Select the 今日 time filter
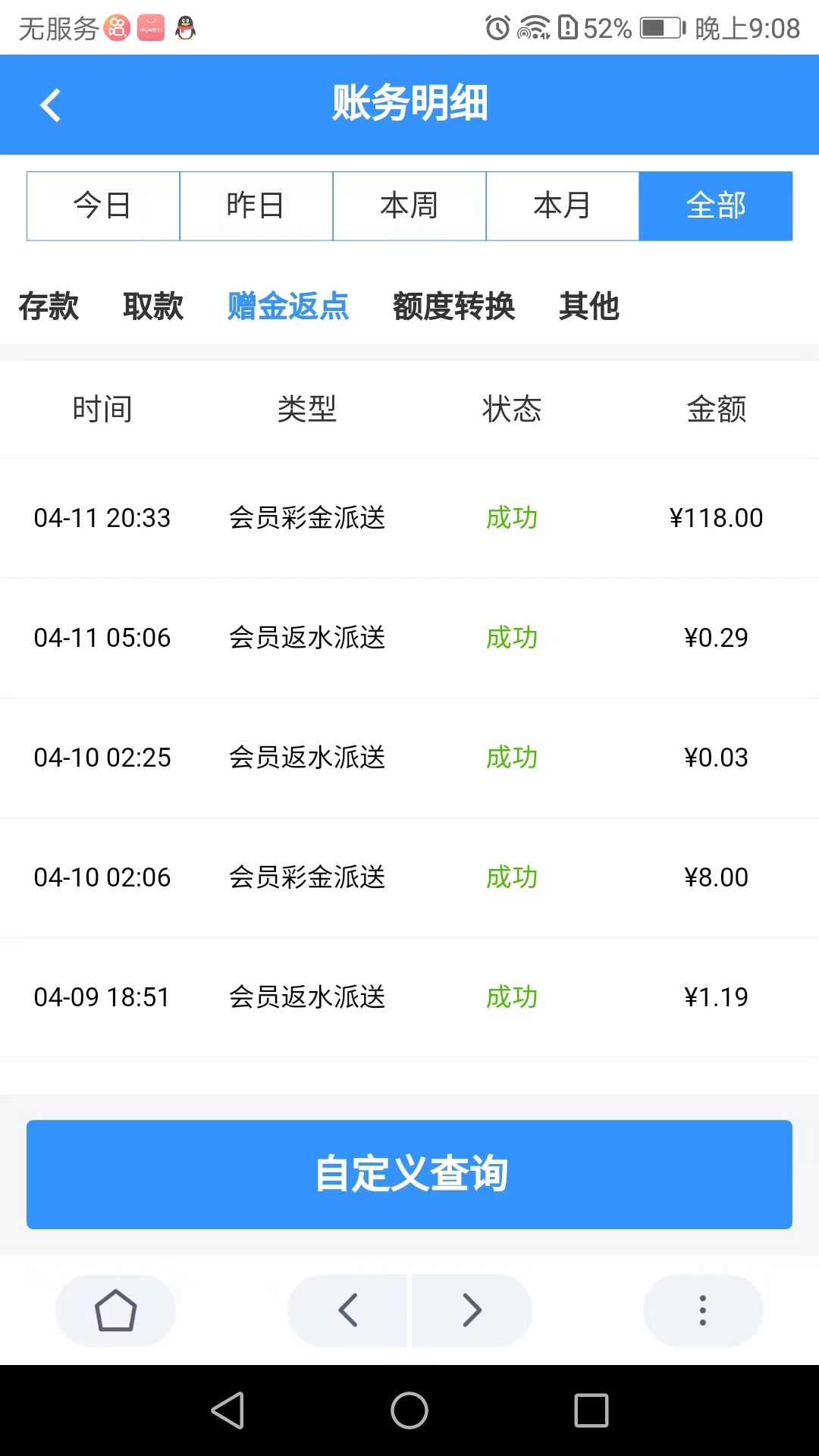 [x=103, y=206]
